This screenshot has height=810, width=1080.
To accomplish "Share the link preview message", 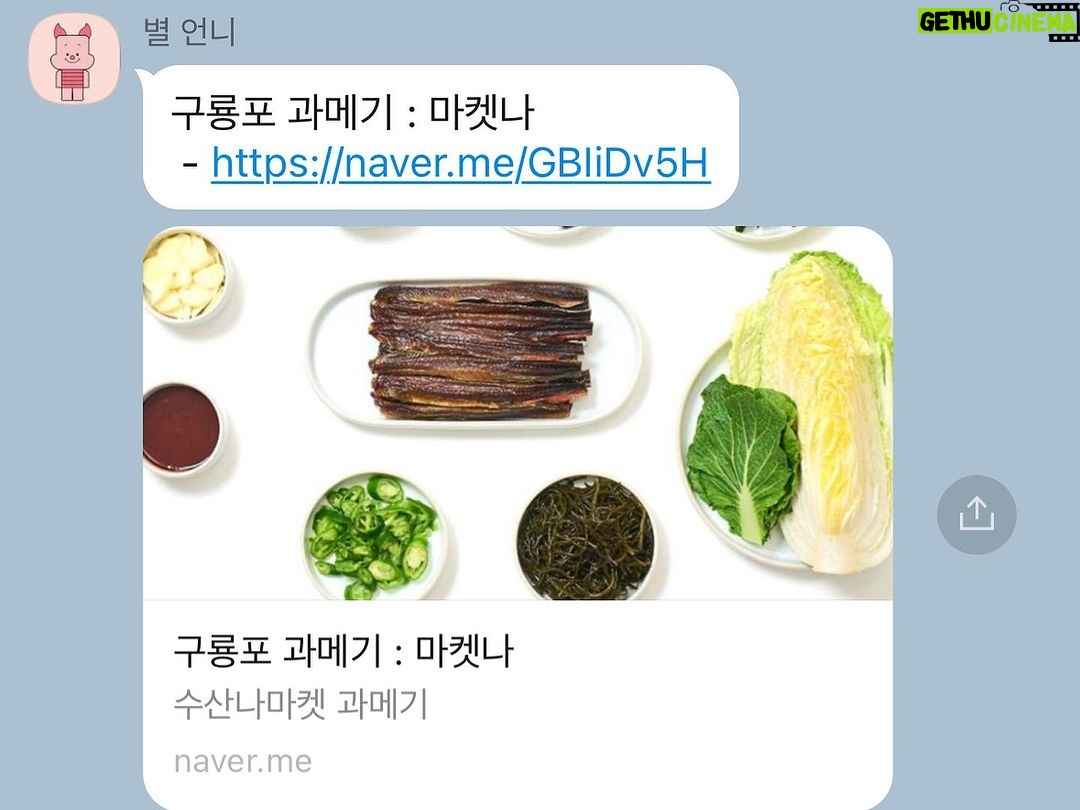I will 976,515.
